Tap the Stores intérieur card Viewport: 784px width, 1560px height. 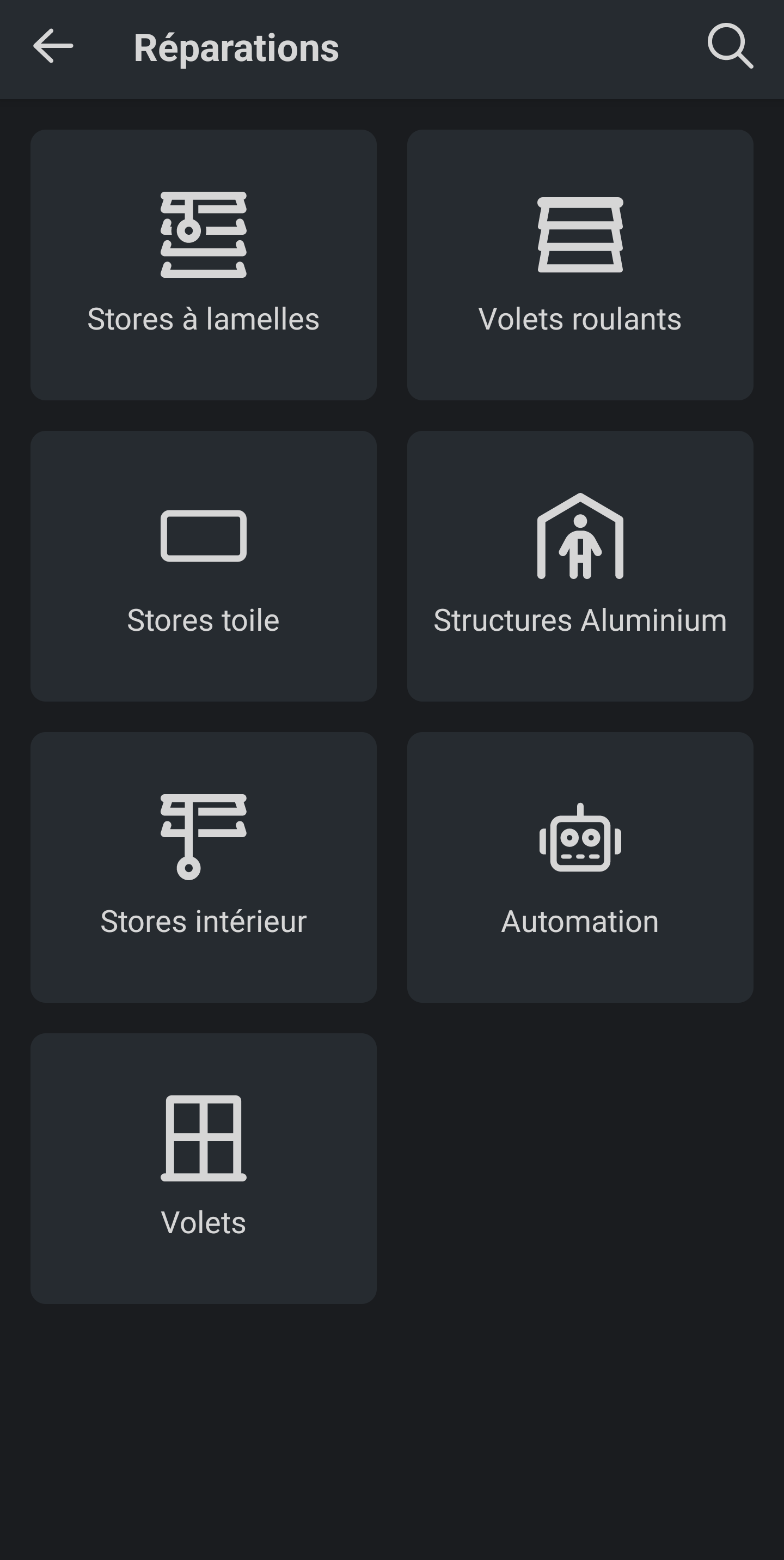[x=204, y=867]
